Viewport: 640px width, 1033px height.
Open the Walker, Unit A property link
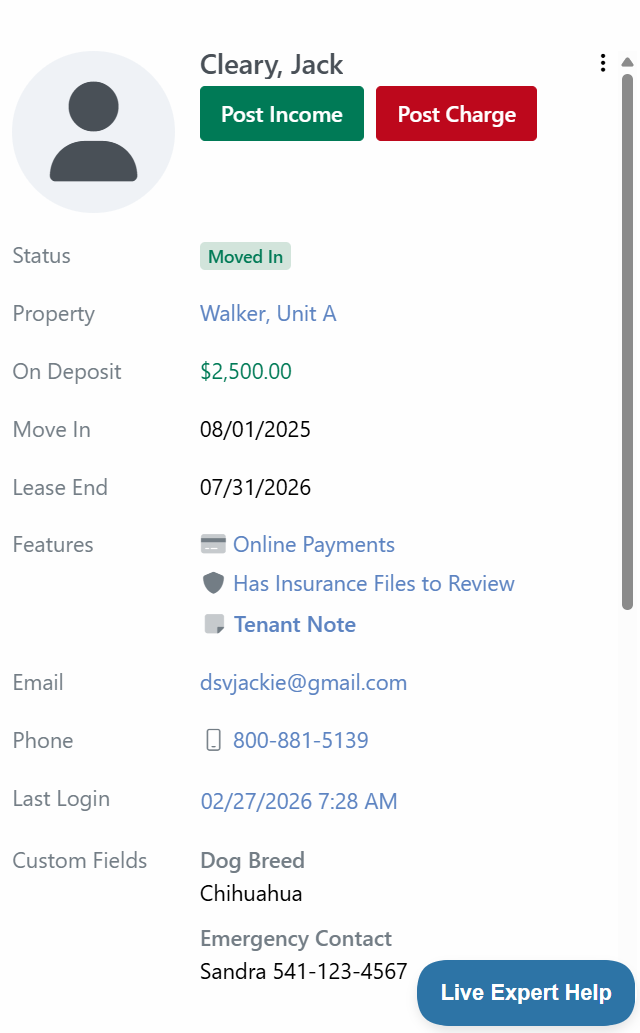[x=268, y=314]
